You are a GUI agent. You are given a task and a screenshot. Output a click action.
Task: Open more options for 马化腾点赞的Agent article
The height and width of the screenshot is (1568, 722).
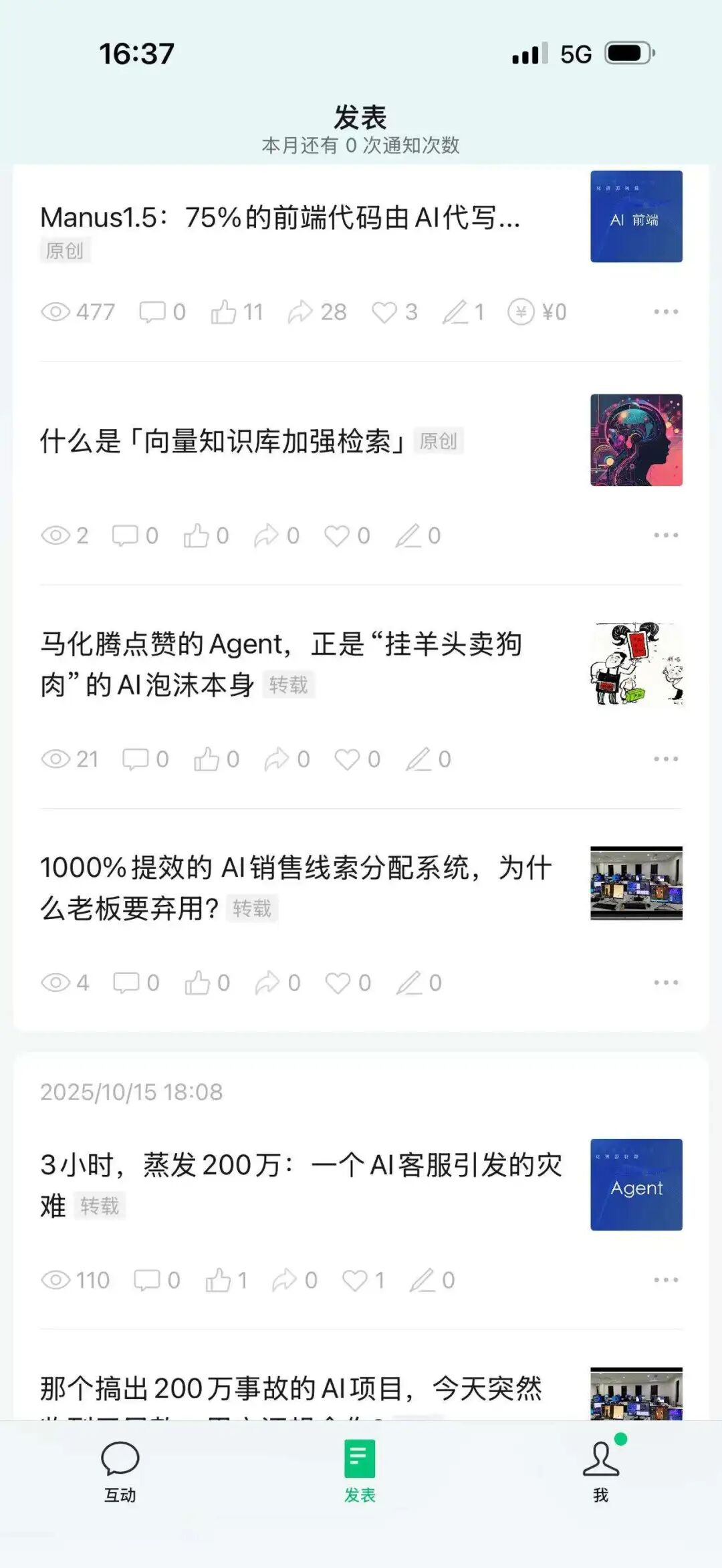point(666,759)
